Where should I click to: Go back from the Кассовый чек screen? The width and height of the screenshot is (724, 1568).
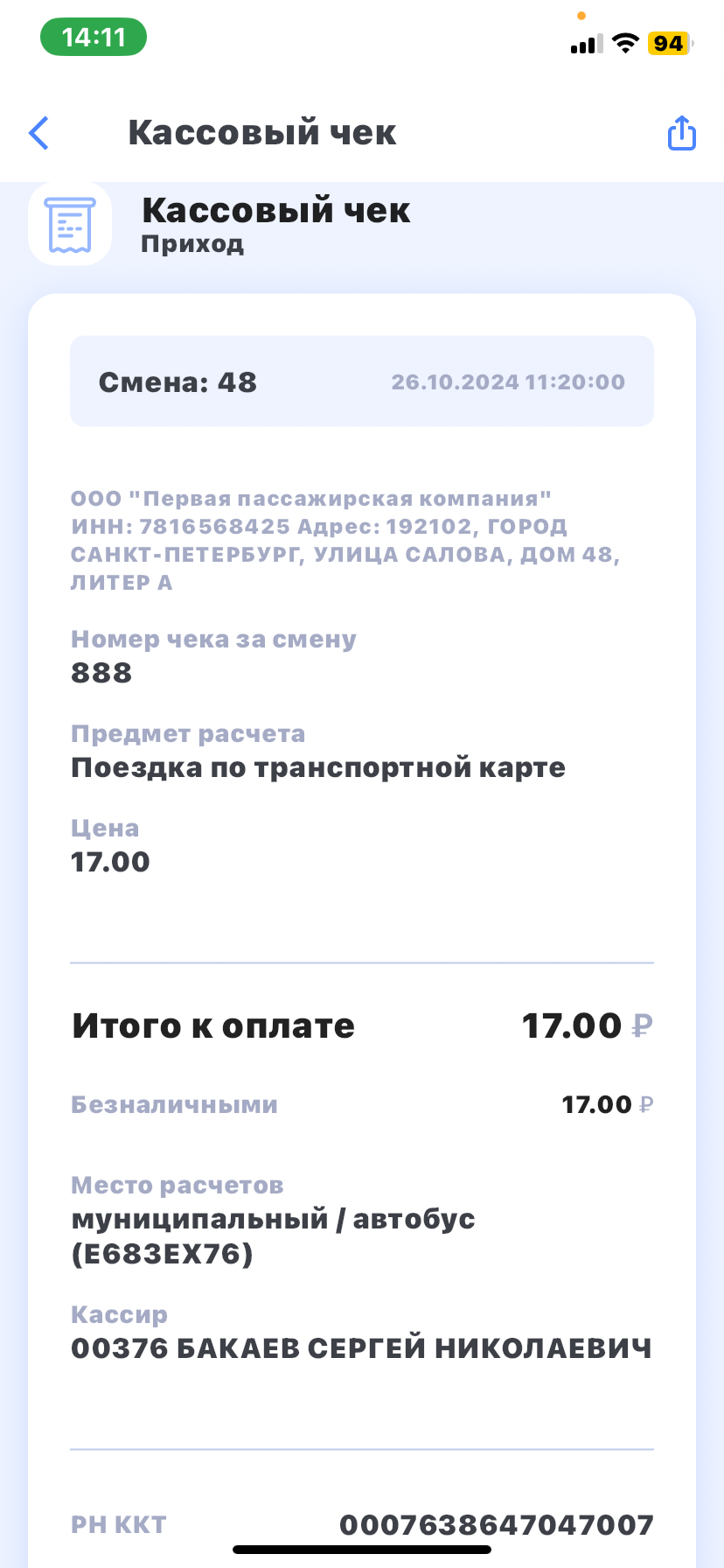(39, 133)
